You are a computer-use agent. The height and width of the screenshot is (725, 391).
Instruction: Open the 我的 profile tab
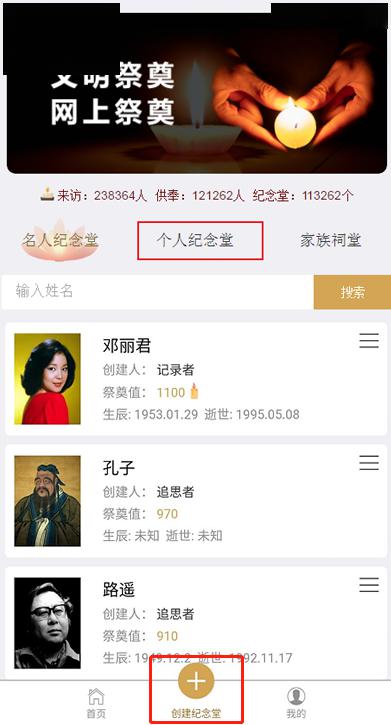(x=296, y=703)
